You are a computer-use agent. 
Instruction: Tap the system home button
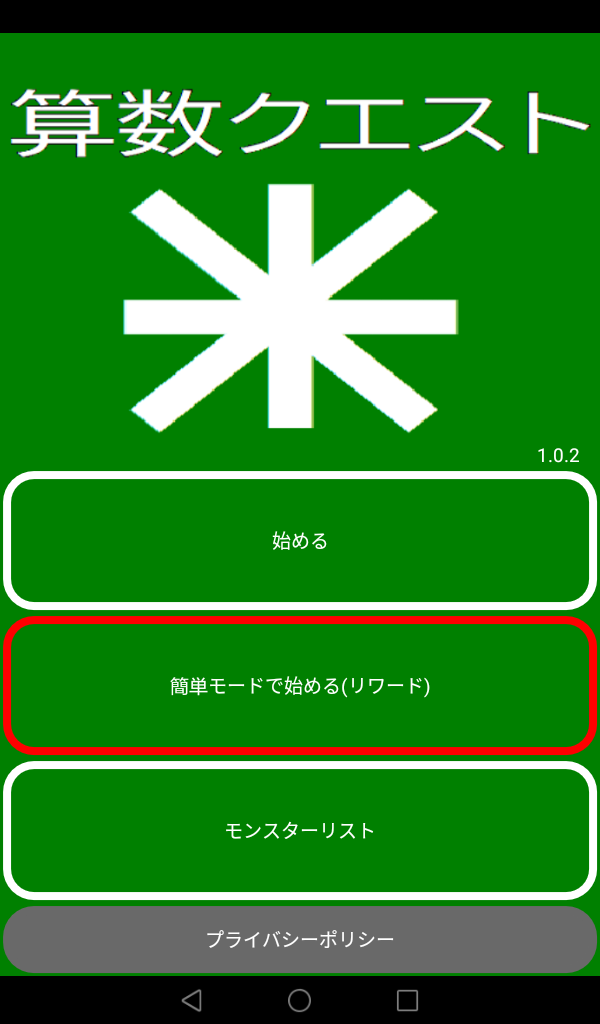(x=300, y=1000)
